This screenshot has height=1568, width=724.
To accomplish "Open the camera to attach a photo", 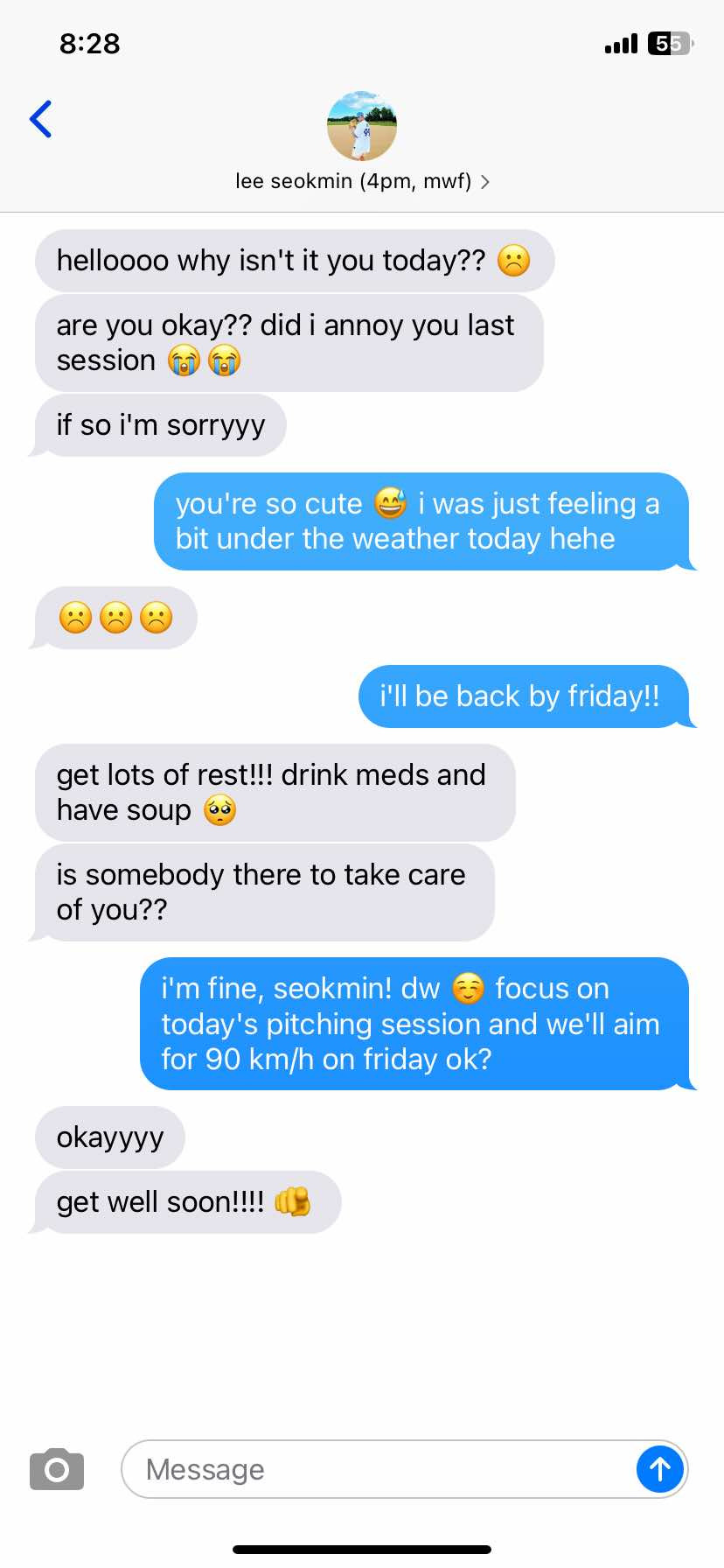I will (57, 1469).
